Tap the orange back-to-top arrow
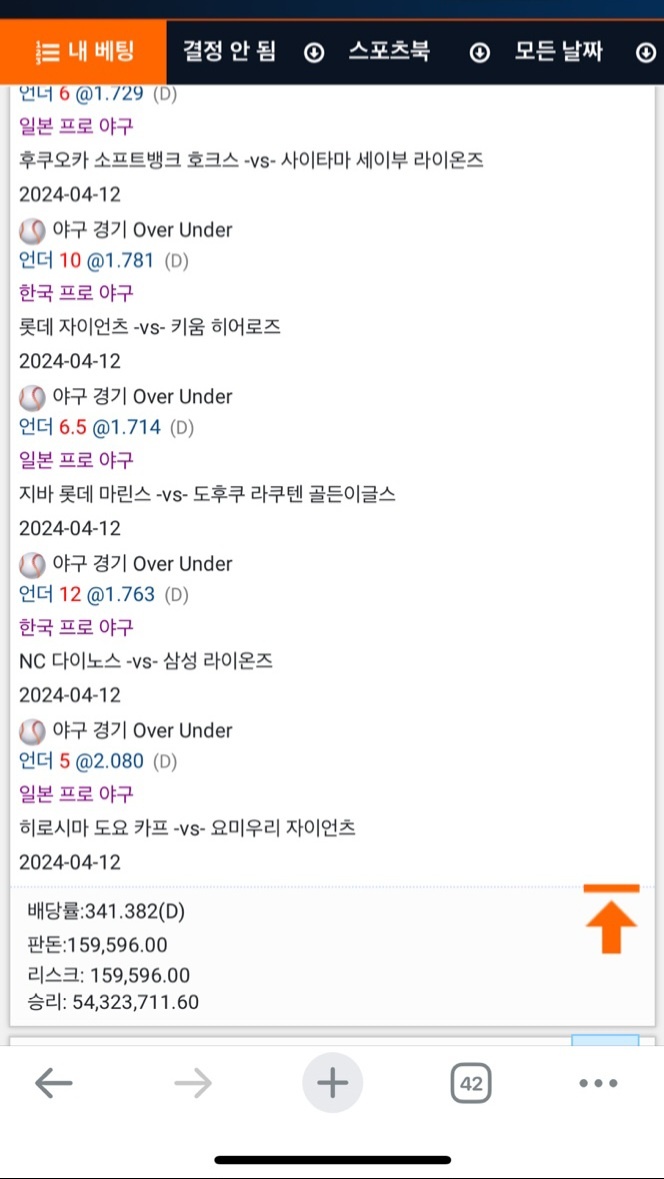Image resolution: width=664 pixels, height=1179 pixels. [610, 918]
